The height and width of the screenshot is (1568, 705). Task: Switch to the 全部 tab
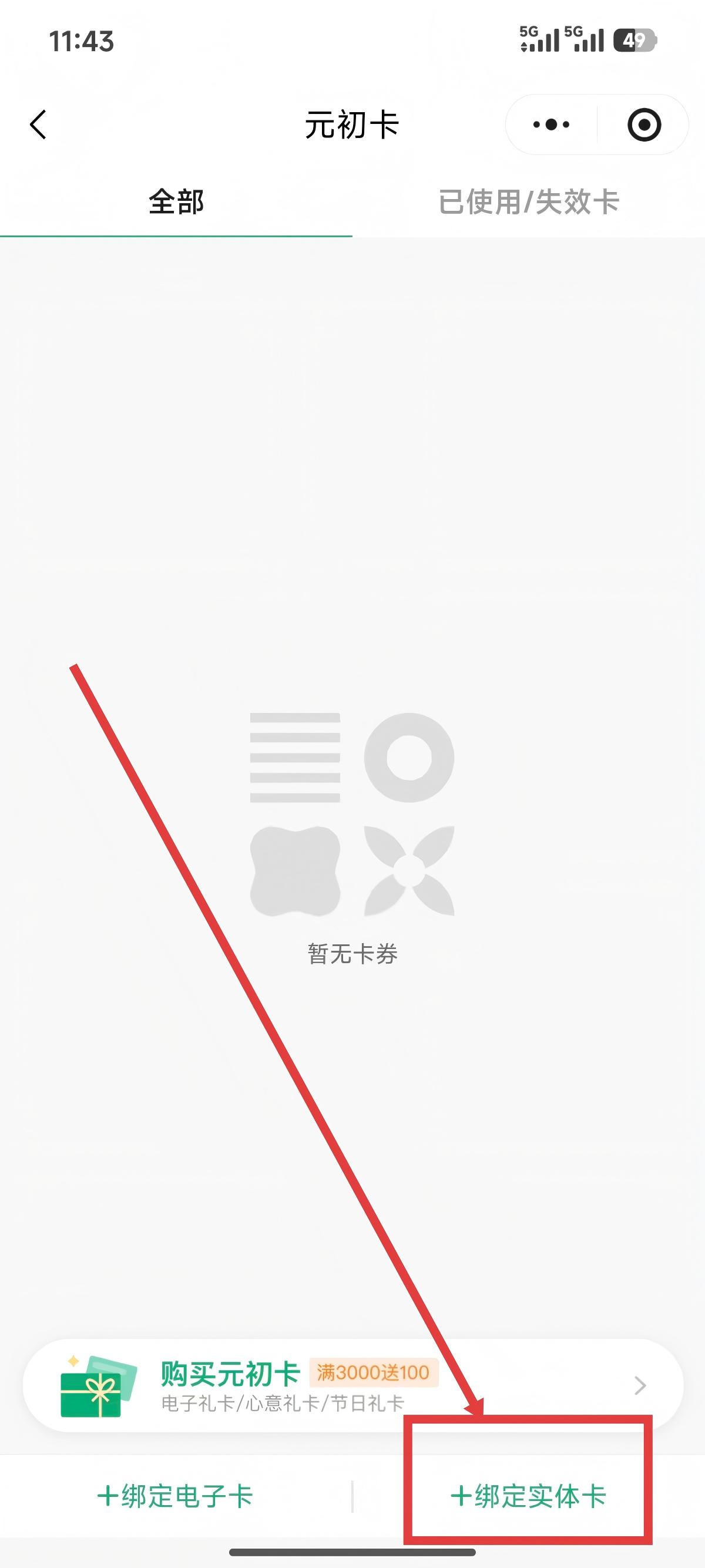coord(176,201)
